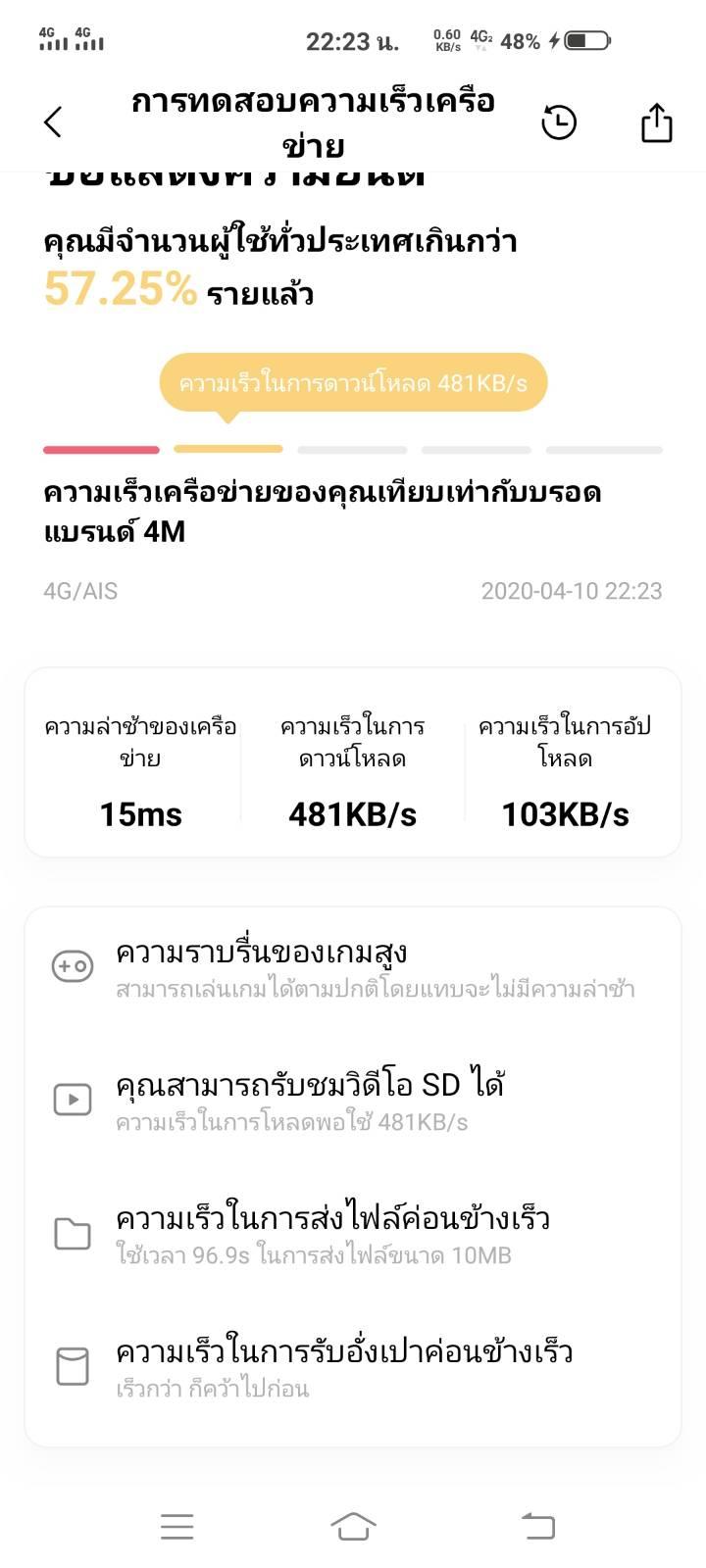Screen dimensions: 706x1568
Task: Open the recent apps menu
Action: pos(176,1525)
